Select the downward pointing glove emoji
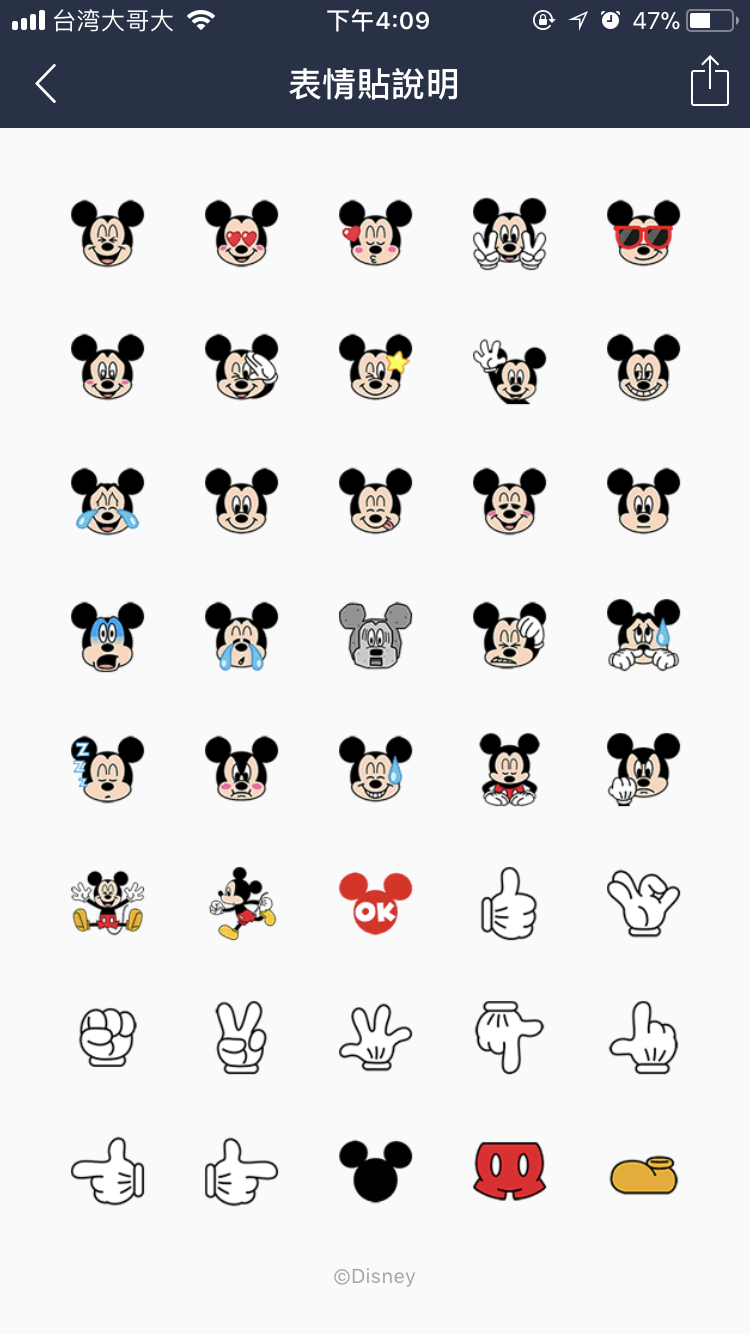 click(509, 1037)
